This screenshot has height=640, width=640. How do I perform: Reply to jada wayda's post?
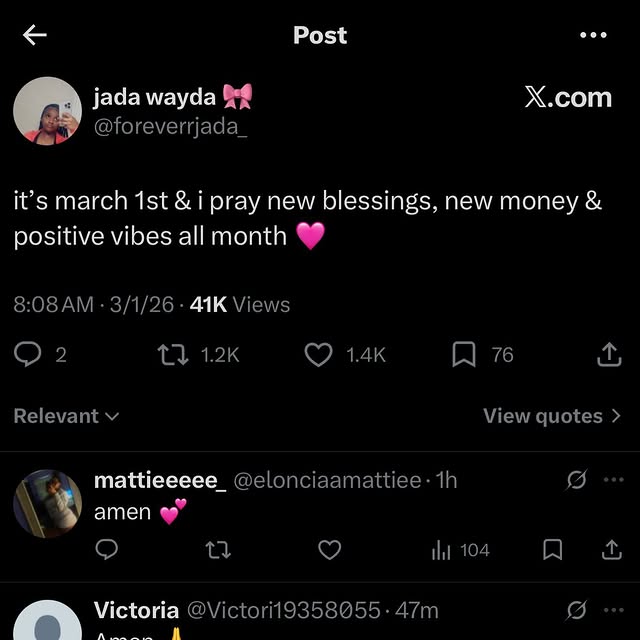pyautogui.click(x=28, y=354)
